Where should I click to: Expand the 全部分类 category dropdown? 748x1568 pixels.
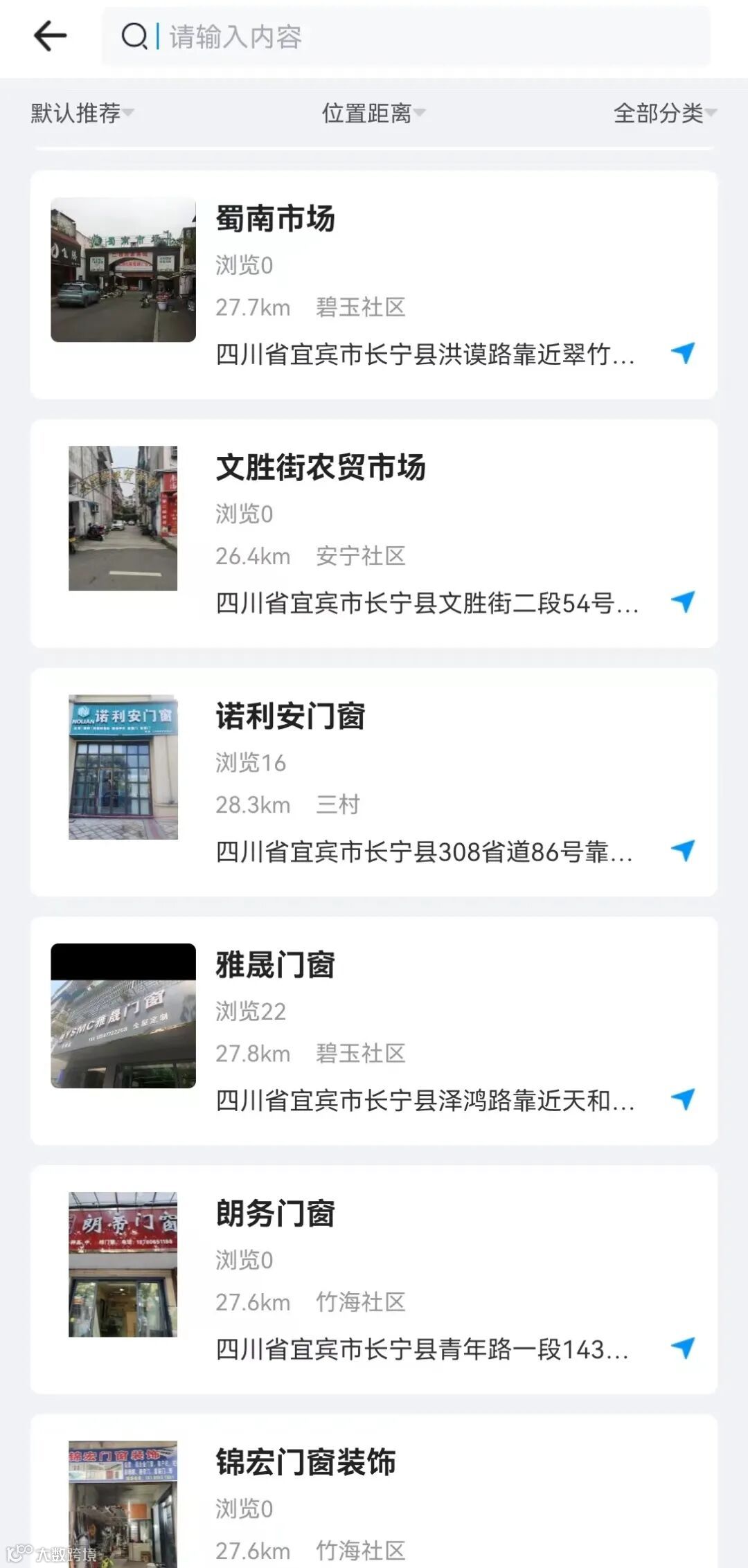664,113
